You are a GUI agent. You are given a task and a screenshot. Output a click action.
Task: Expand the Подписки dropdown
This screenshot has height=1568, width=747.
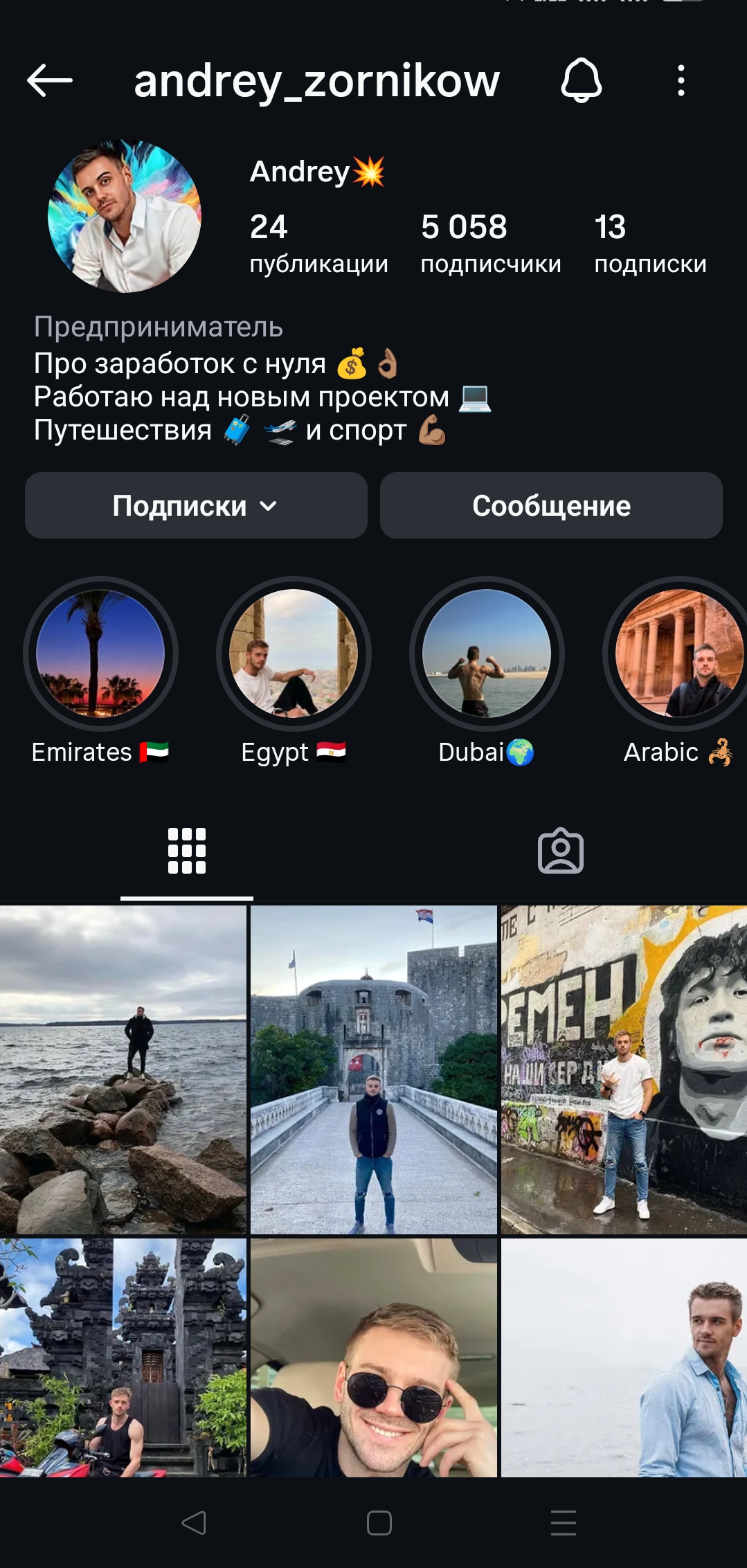196,505
